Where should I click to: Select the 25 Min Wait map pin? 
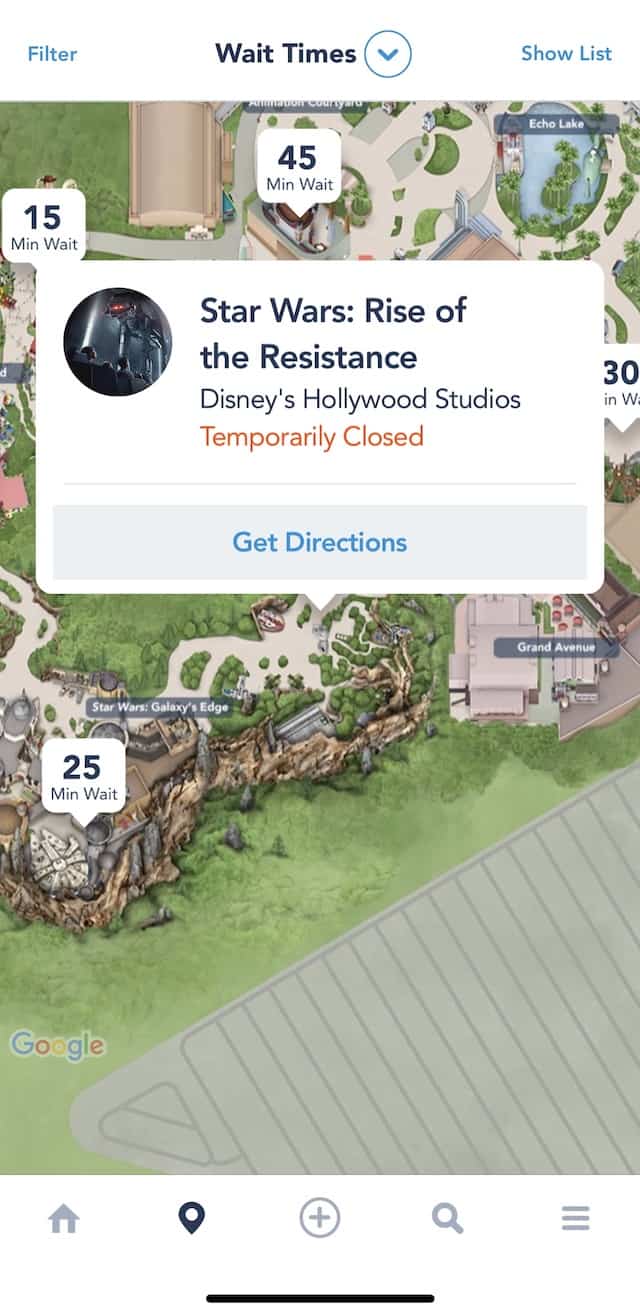coord(83,777)
